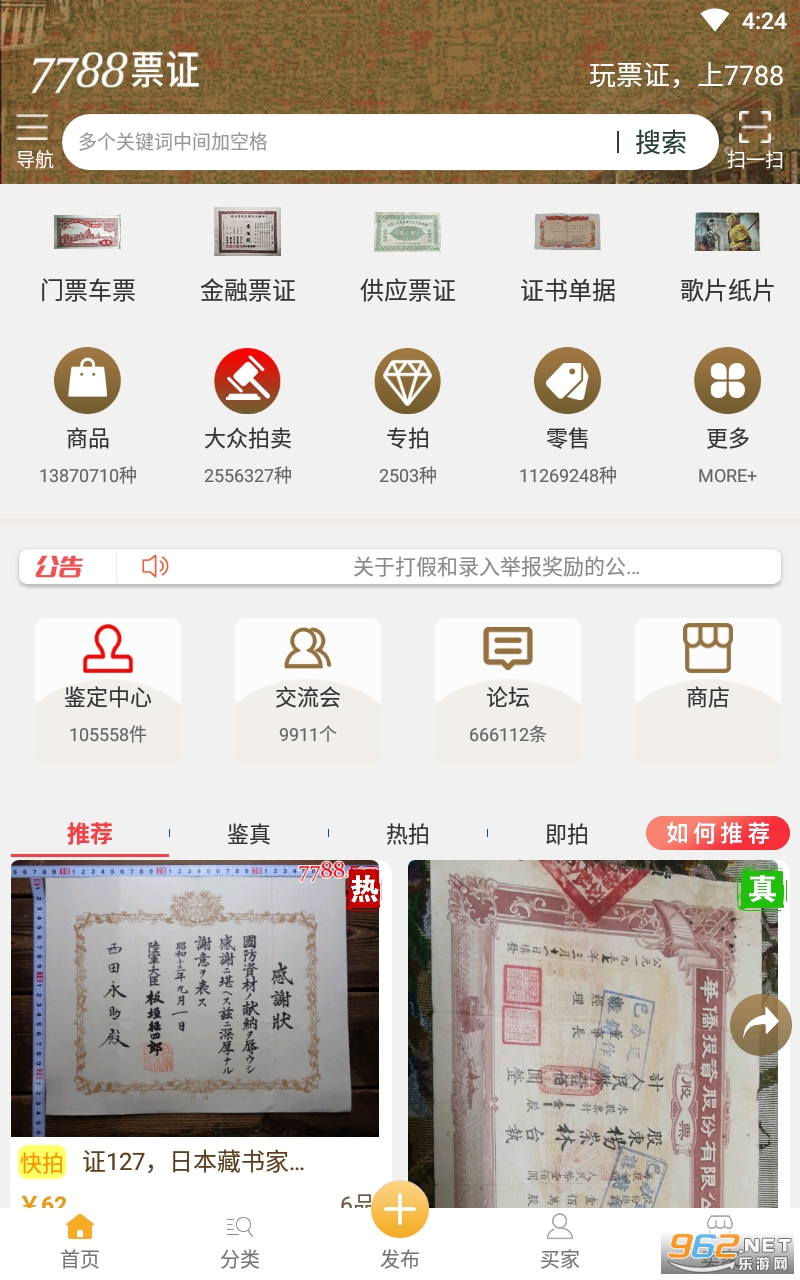
Task: Open the 扫一扫 scanner
Action: [x=755, y=140]
